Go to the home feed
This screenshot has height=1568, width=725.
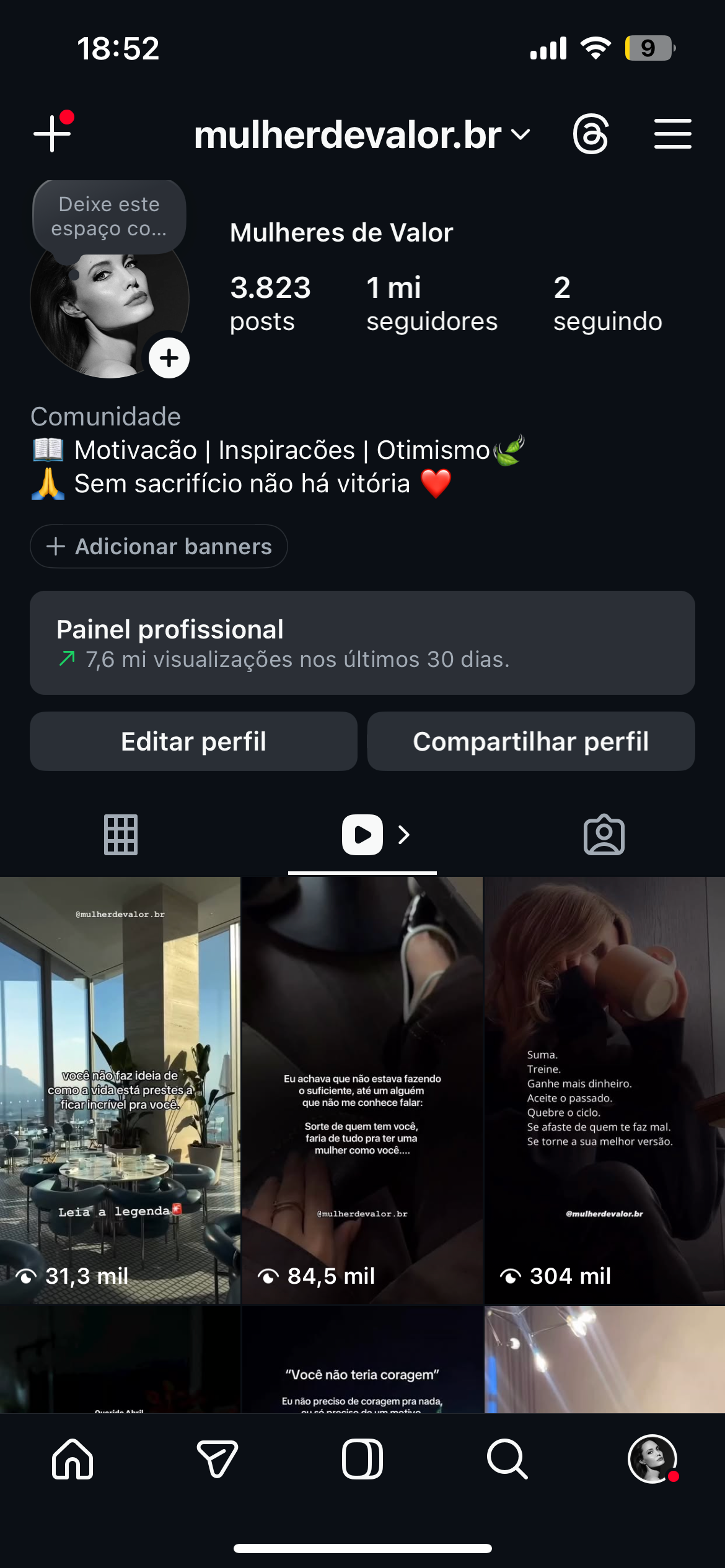72,1459
